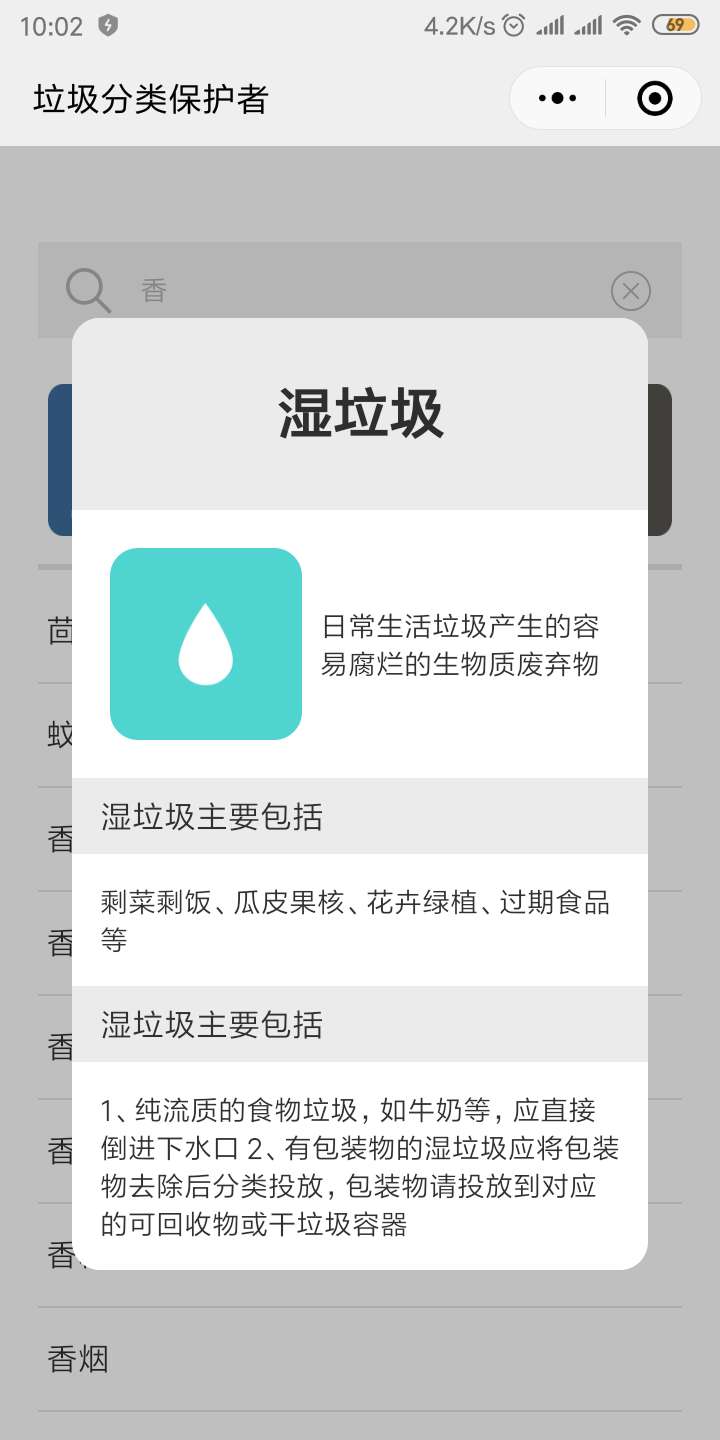720x1440 pixels.
Task: Open the 香烟 result row
Action: pyautogui.click(x=360, y=1359)
